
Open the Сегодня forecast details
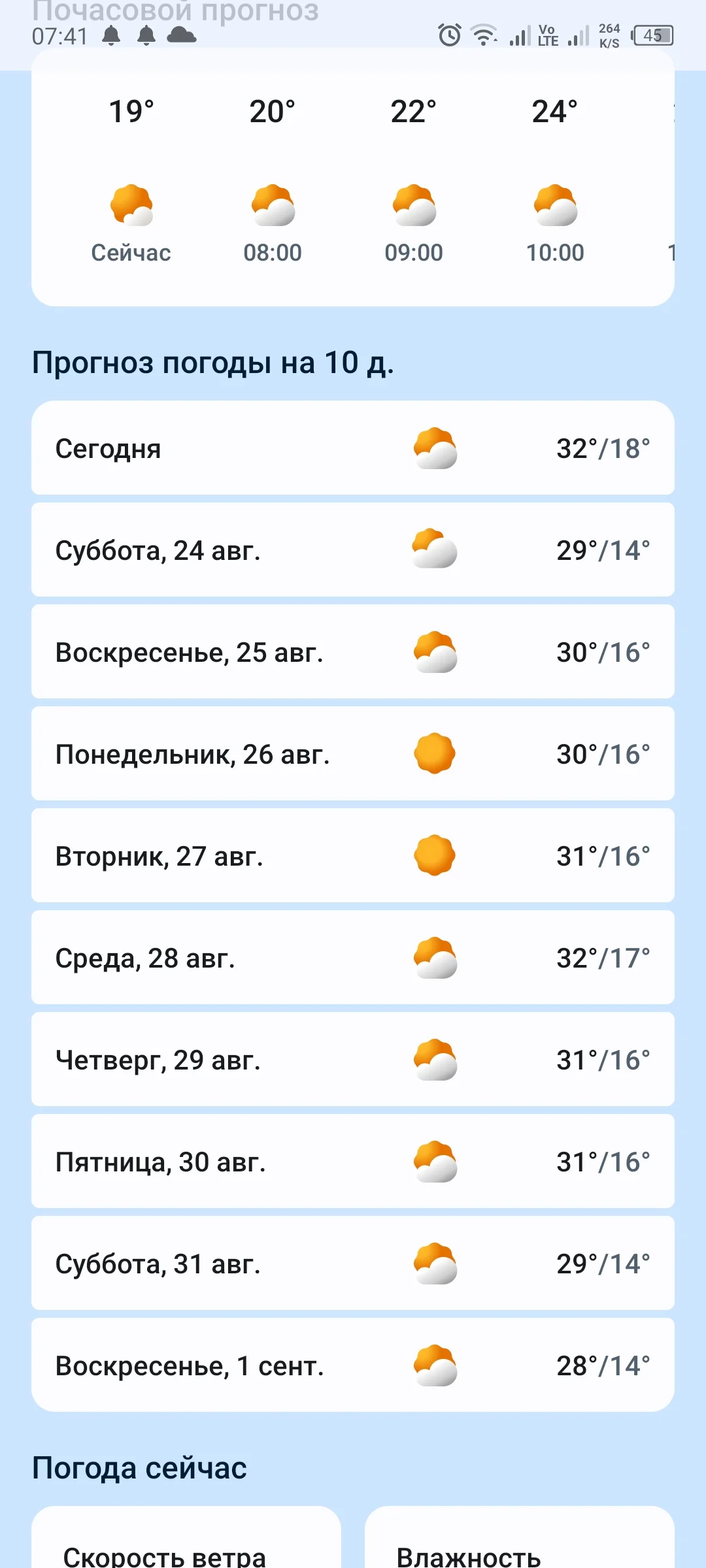(353, 448)
